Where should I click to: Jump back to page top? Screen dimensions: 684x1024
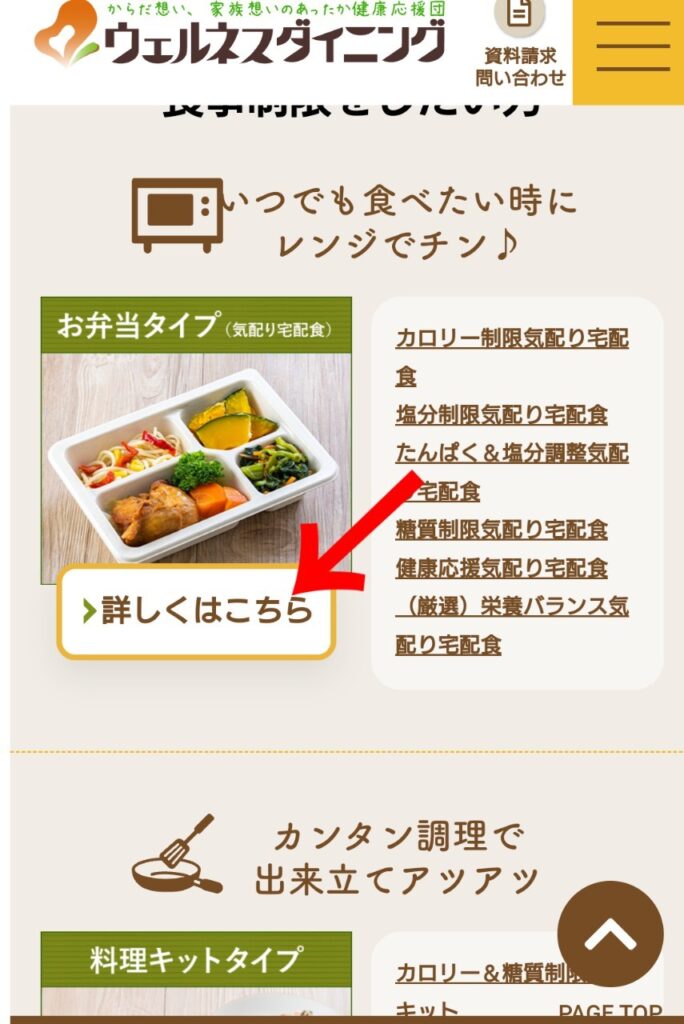pos(610,934)
